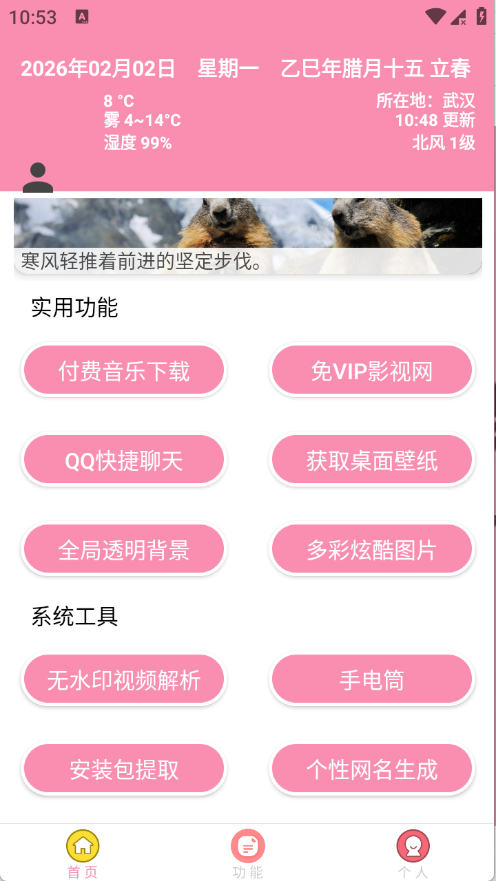The image size is (496, 881).
Task: Switch to the 个人 tab
Action: coord(413,853)
